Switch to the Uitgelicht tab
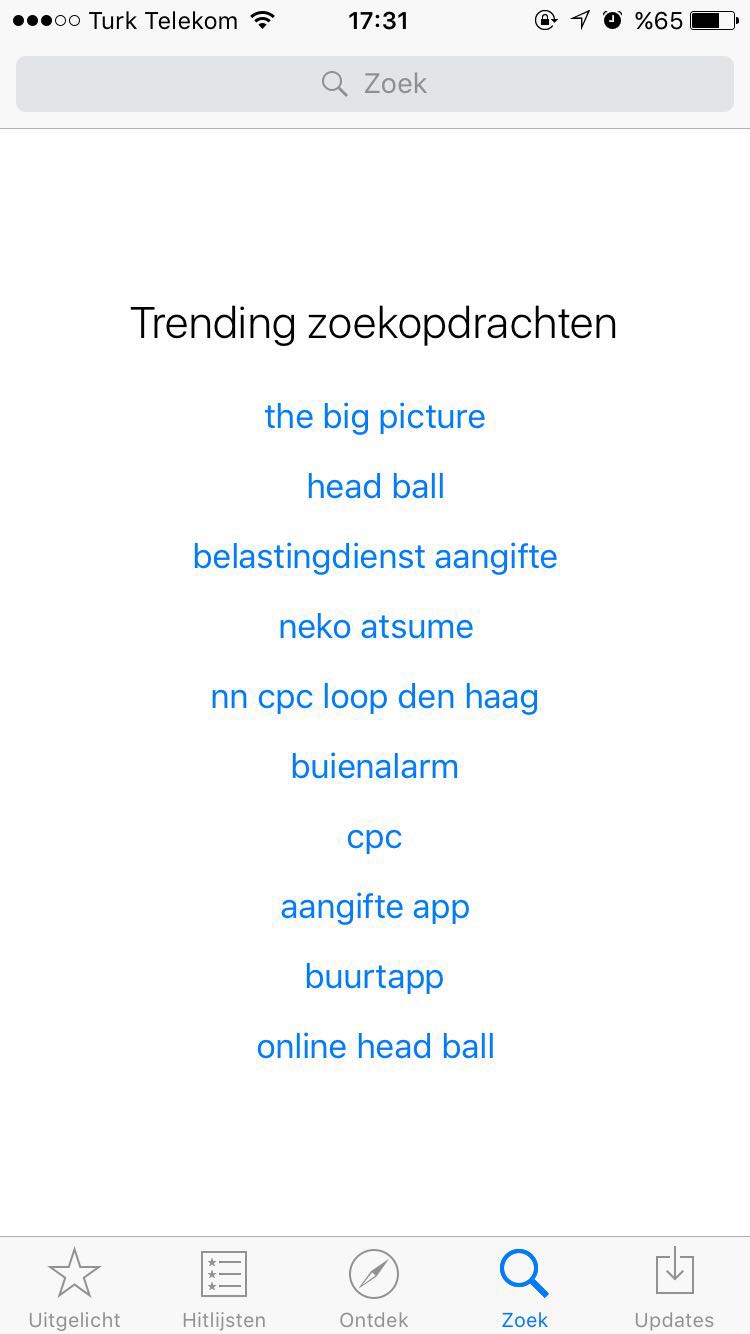The width and height of the screenshot is (750, 1334). point(74,1286)
